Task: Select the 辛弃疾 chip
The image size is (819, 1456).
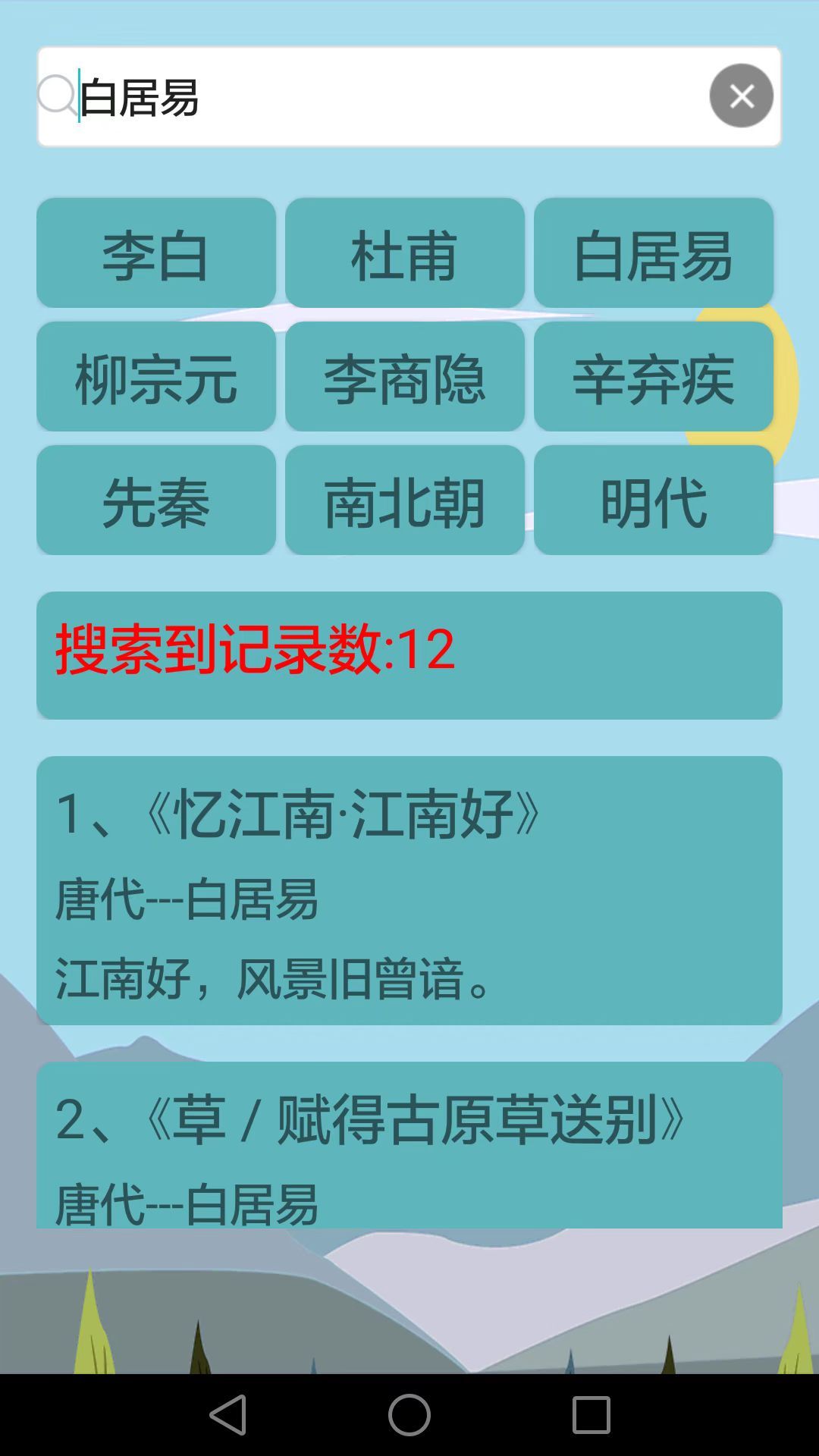Action: tap(654, 376)
